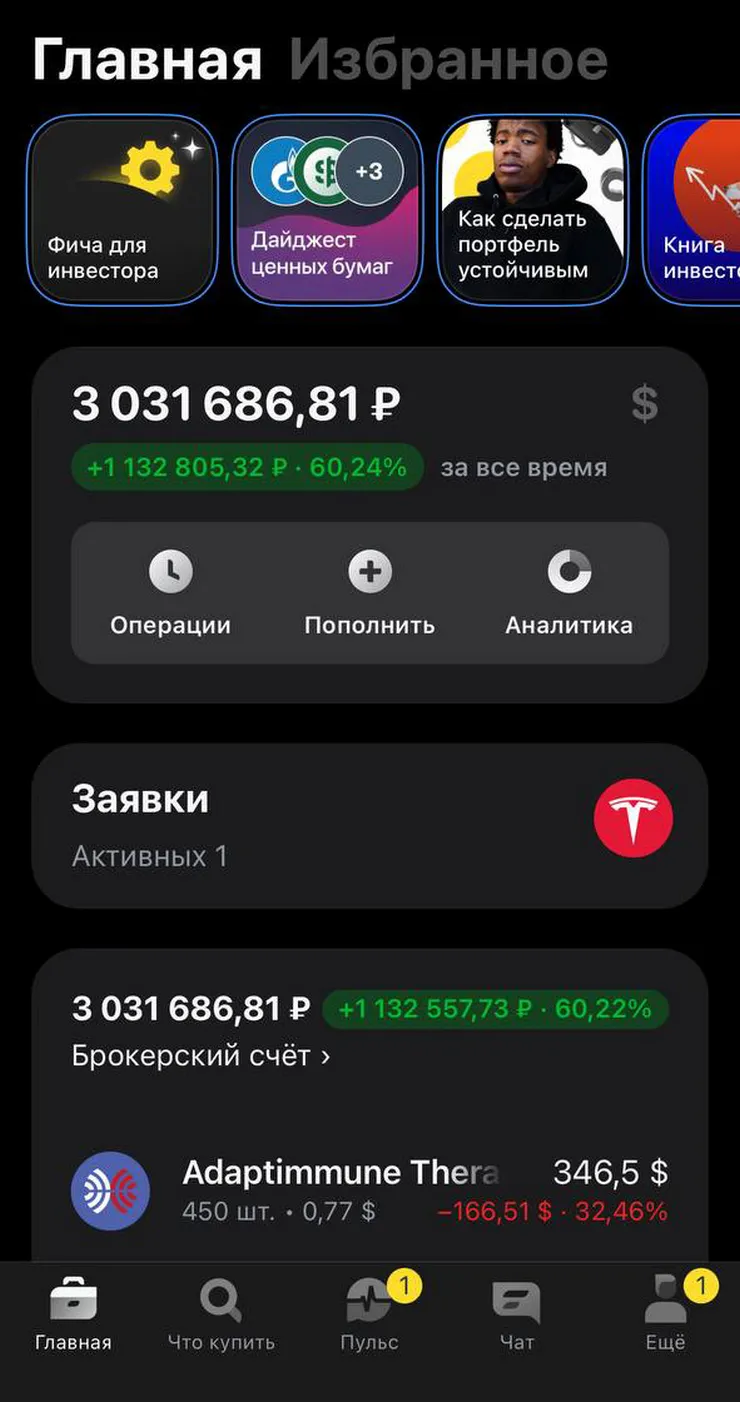
Task: Open Adaptimmune Thera position
Action: 370,1191
